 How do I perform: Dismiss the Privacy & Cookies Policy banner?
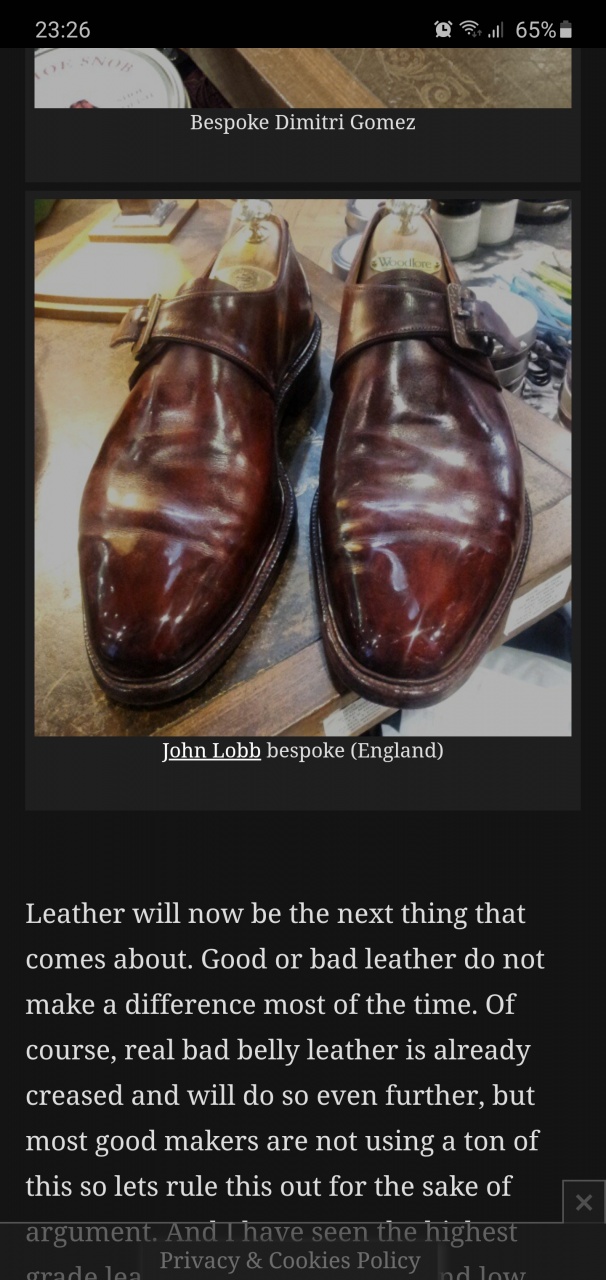584,1202
